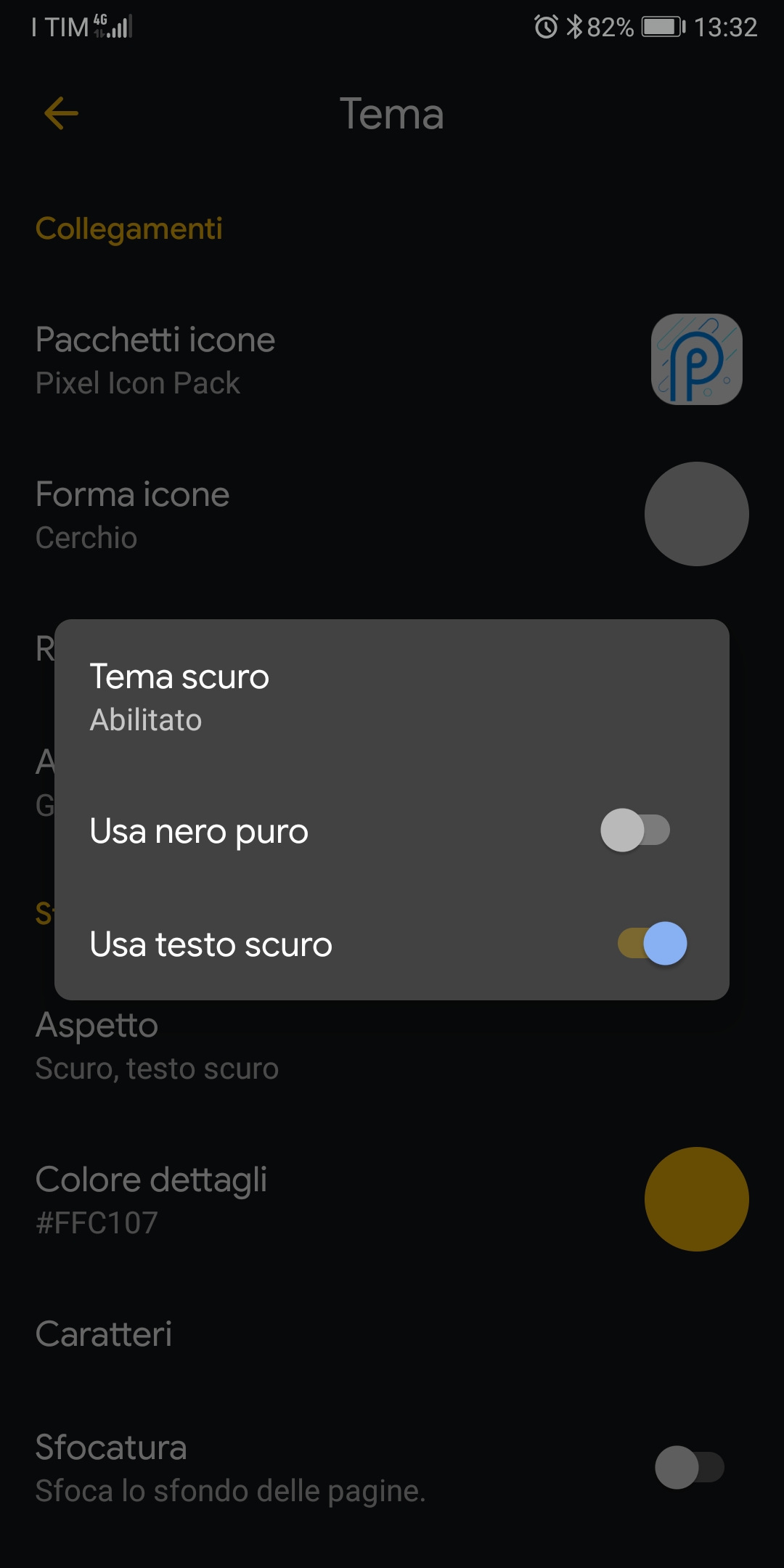Toggle the Sfocatura switch
The height and width of the screenshot is (1568, 784).
point(689,1467)
